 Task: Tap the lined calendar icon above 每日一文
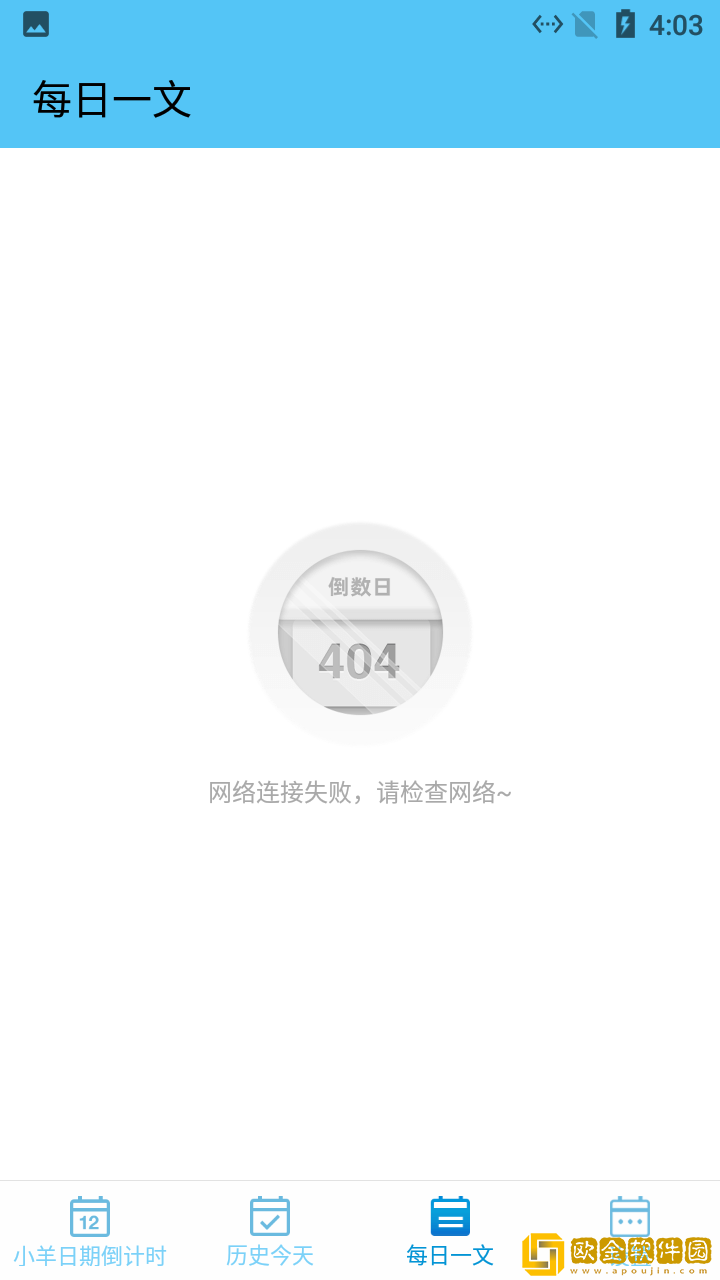[449, 1216]
